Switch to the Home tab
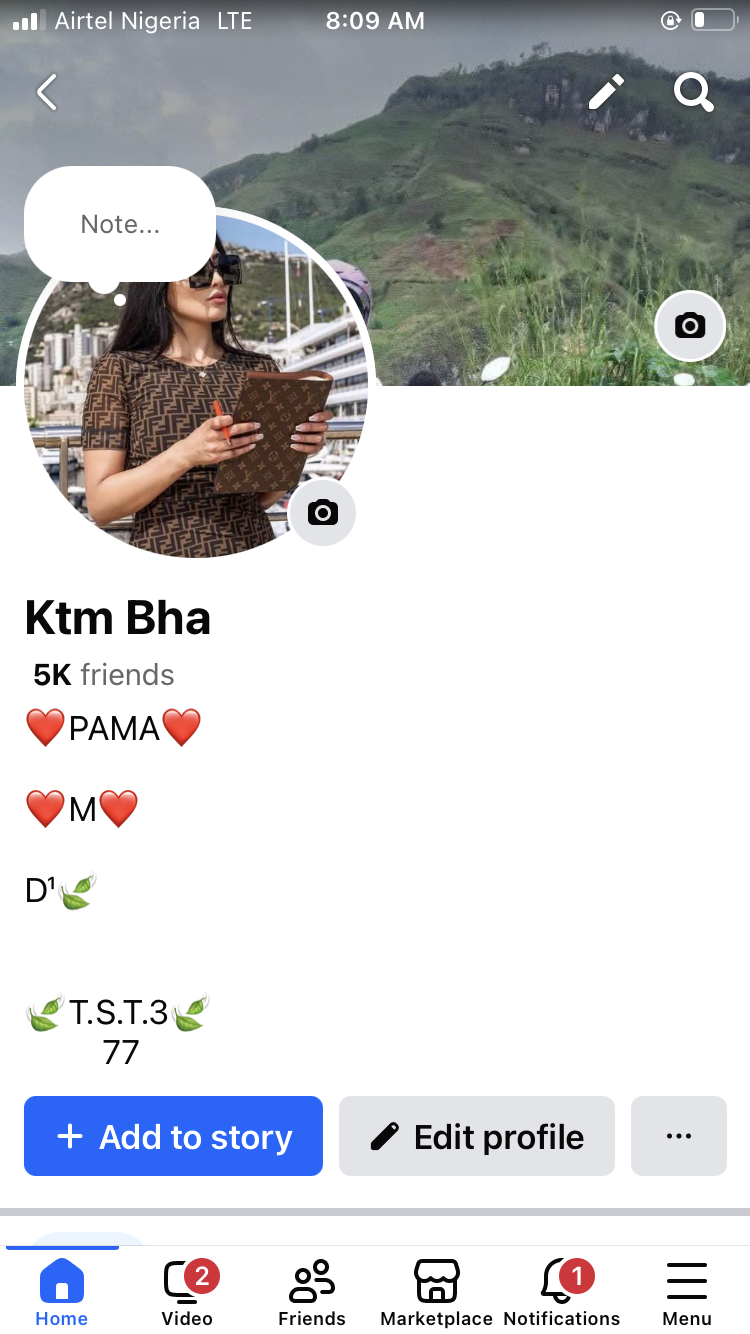750x1334 pixels. (x=62, y=1291)
